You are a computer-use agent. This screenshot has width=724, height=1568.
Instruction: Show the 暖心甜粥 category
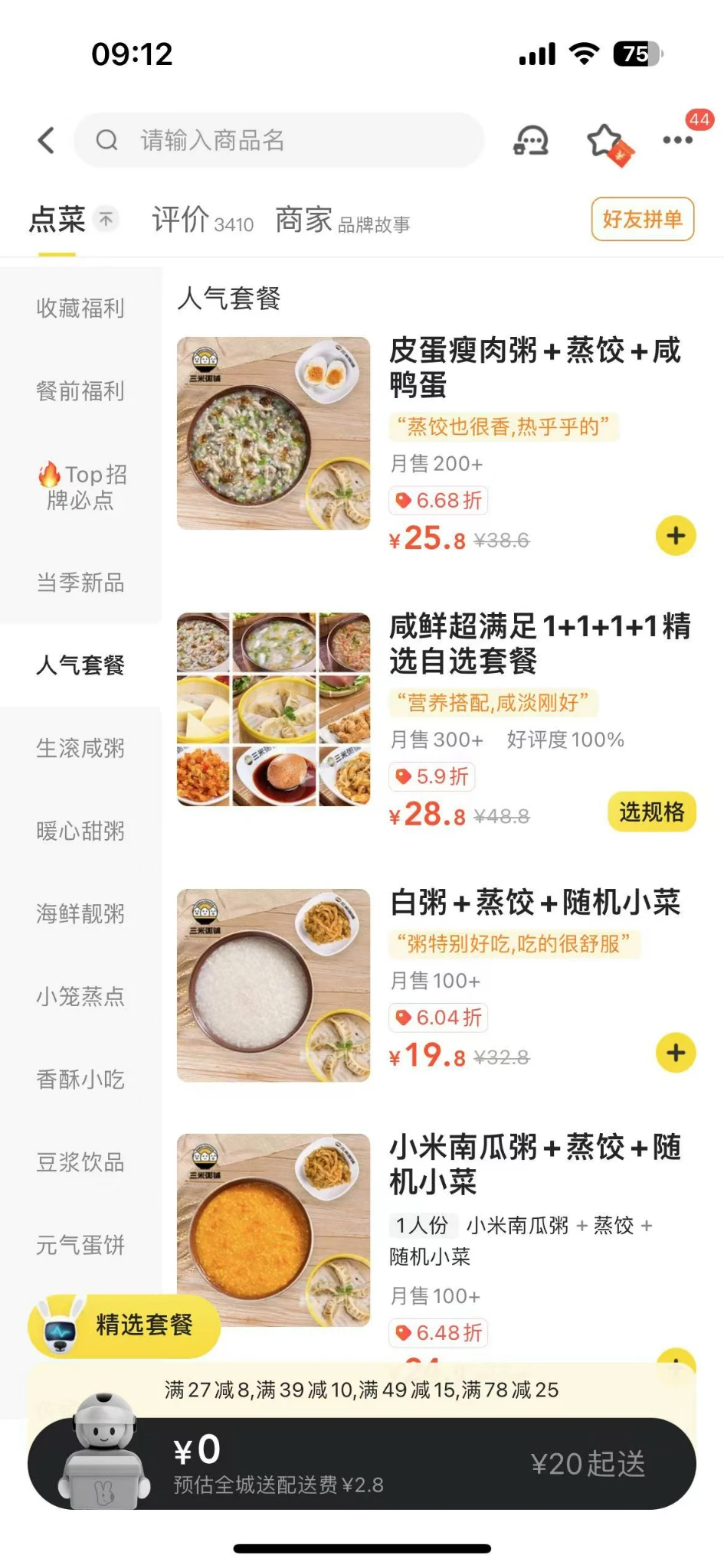(80, 831)
